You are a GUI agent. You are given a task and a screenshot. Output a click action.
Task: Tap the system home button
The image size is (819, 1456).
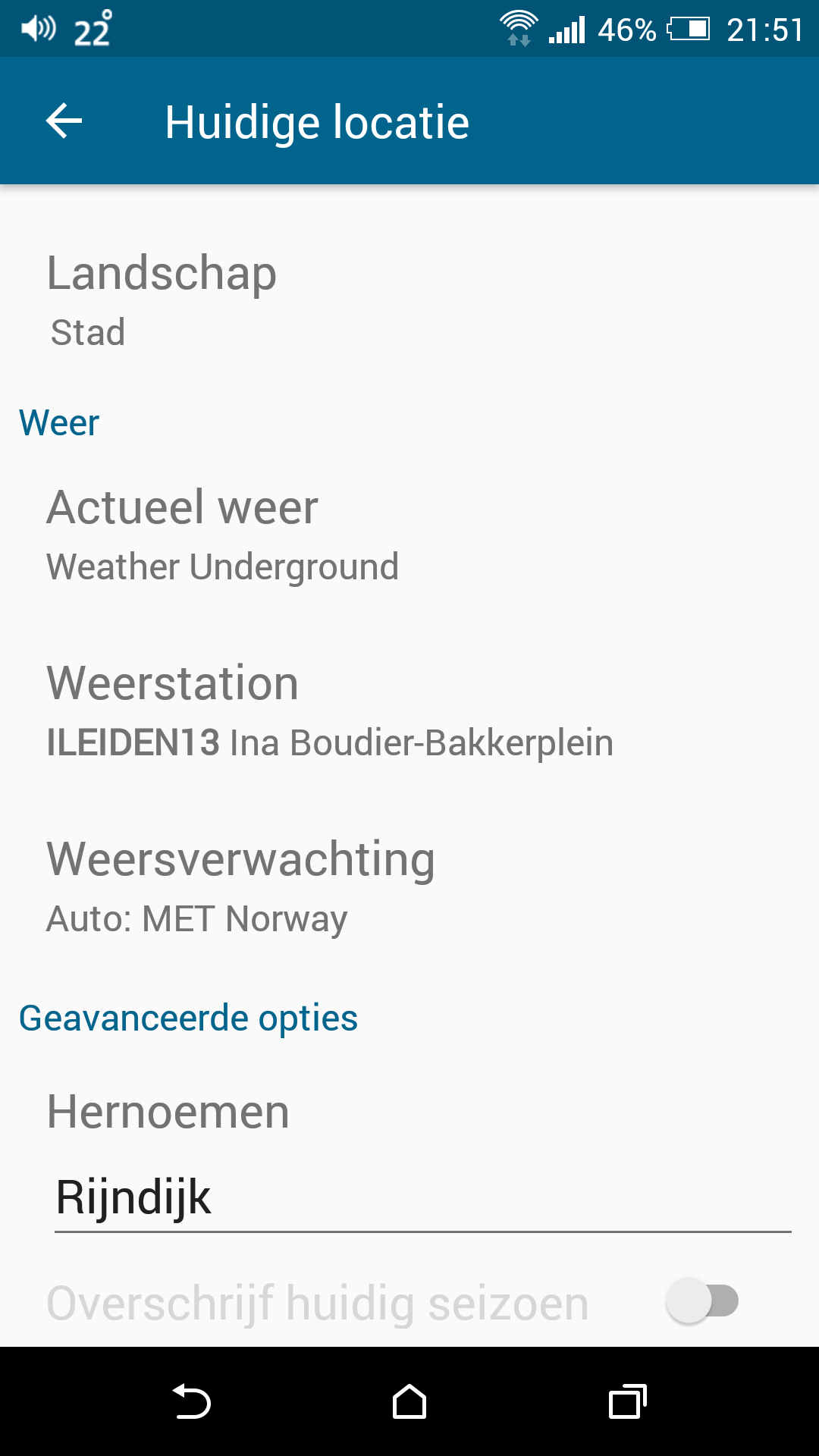pyautogui.click(x=409, y=1401)
